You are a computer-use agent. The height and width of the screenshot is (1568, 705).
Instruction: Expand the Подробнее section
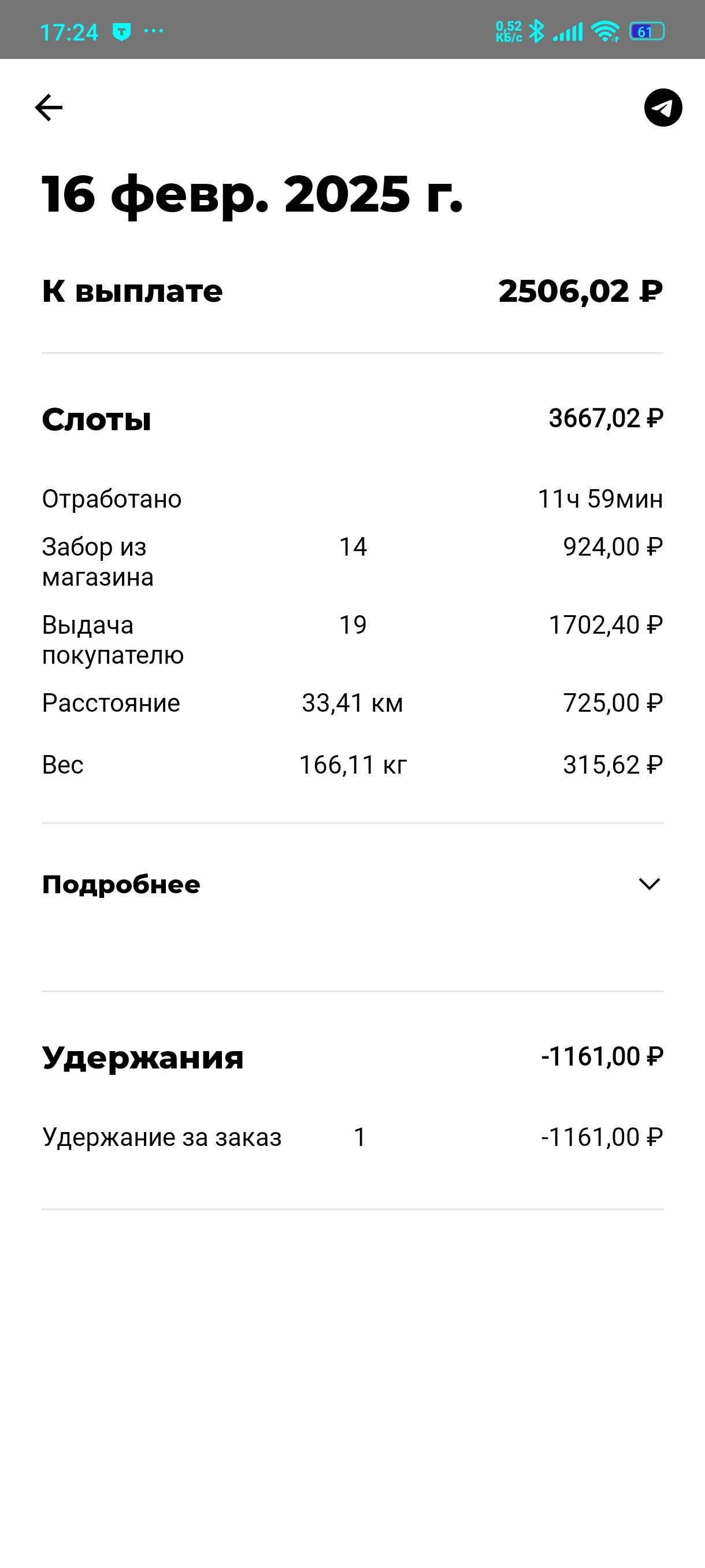point(649,884)
